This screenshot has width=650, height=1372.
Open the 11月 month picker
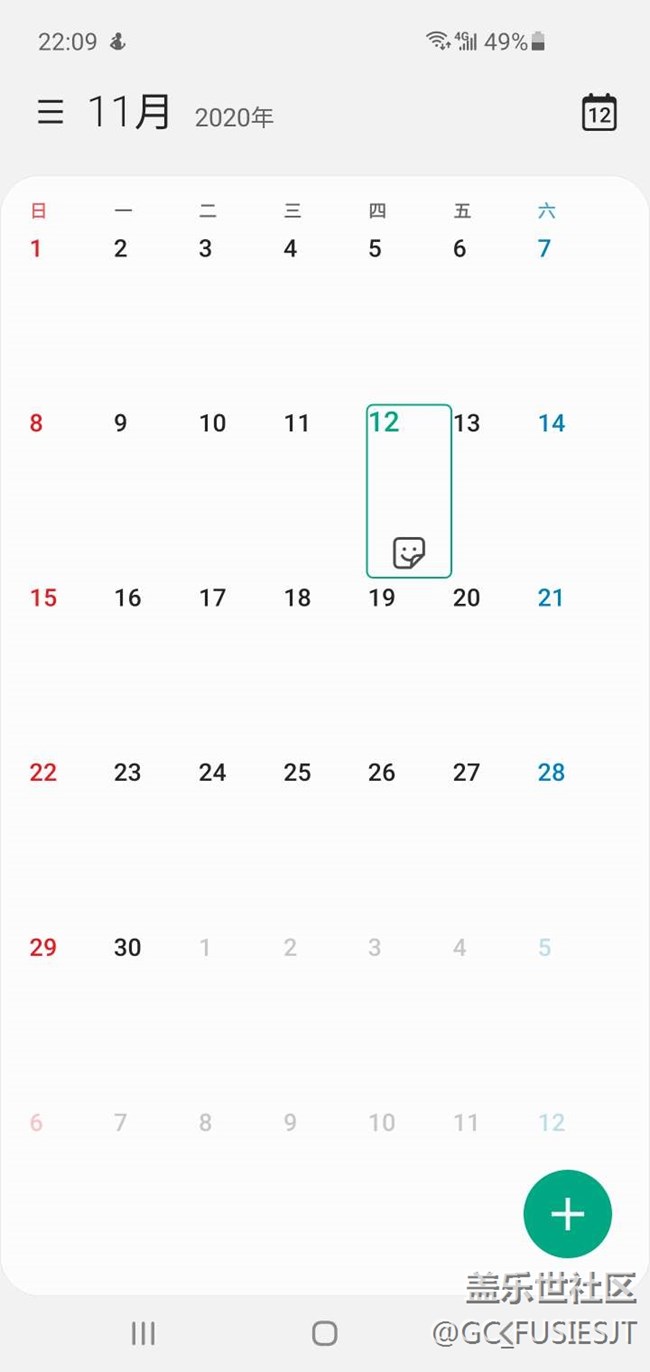(130, 112)
